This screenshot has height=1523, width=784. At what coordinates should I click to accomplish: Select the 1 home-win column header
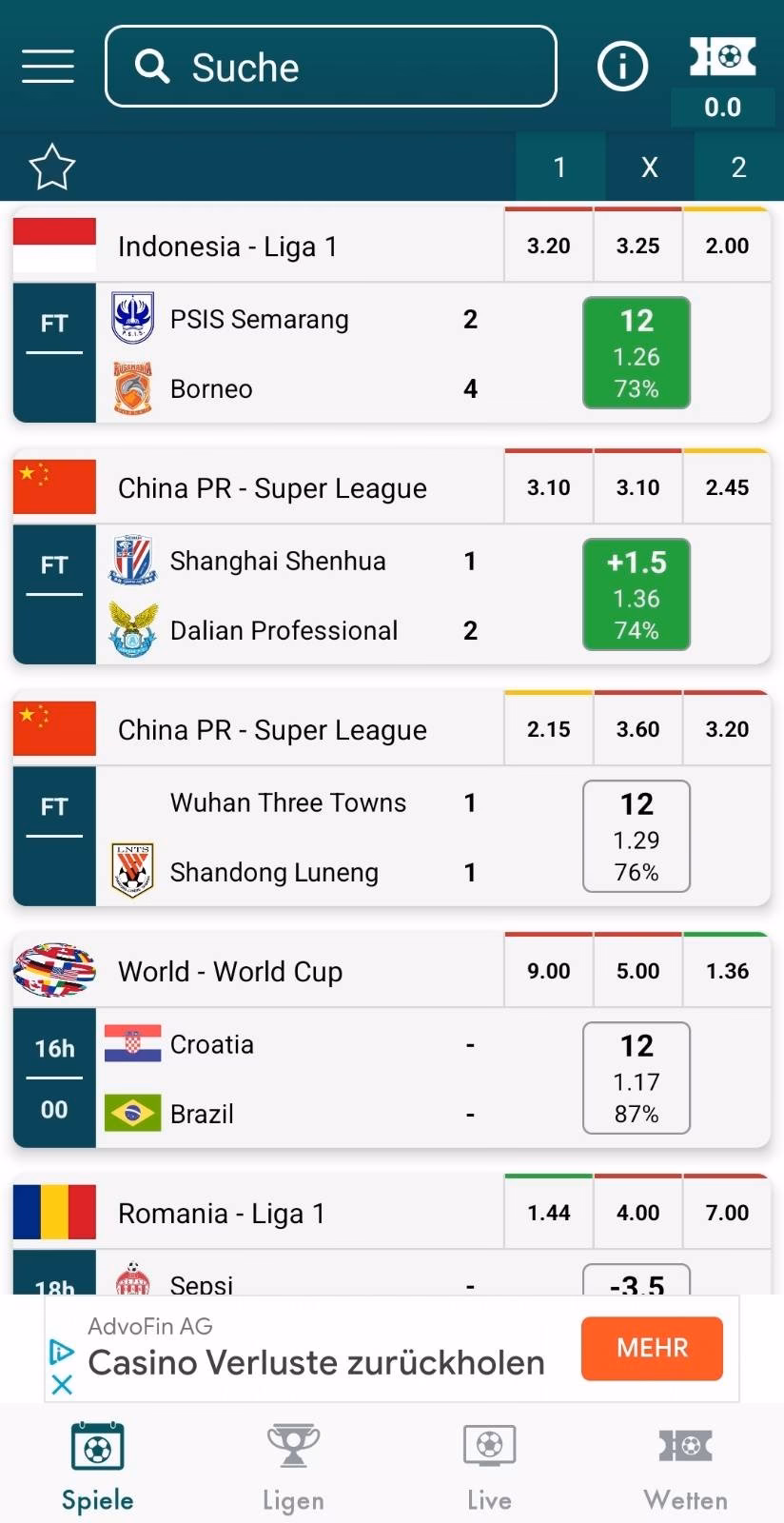[x=559, y=167]
